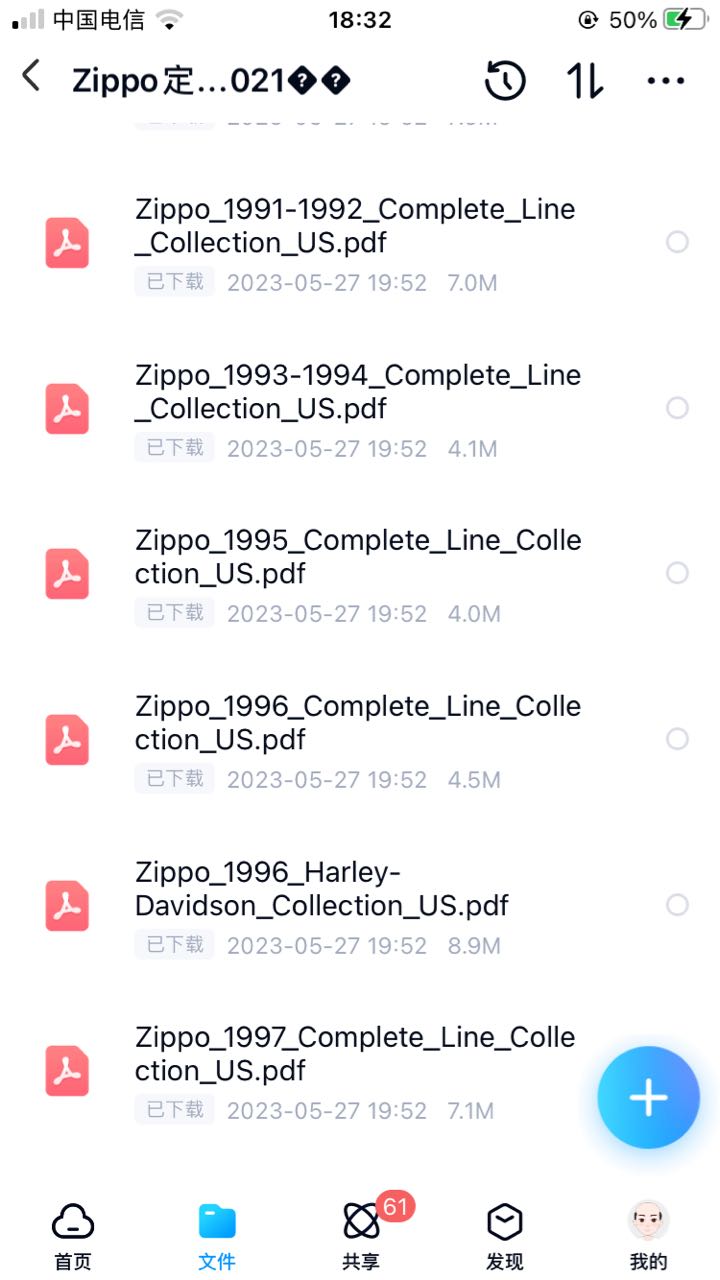Select the Zippo_1996_Complete_Line file's circle
Screen dimensions: 720x1280
tap(678, 739)
